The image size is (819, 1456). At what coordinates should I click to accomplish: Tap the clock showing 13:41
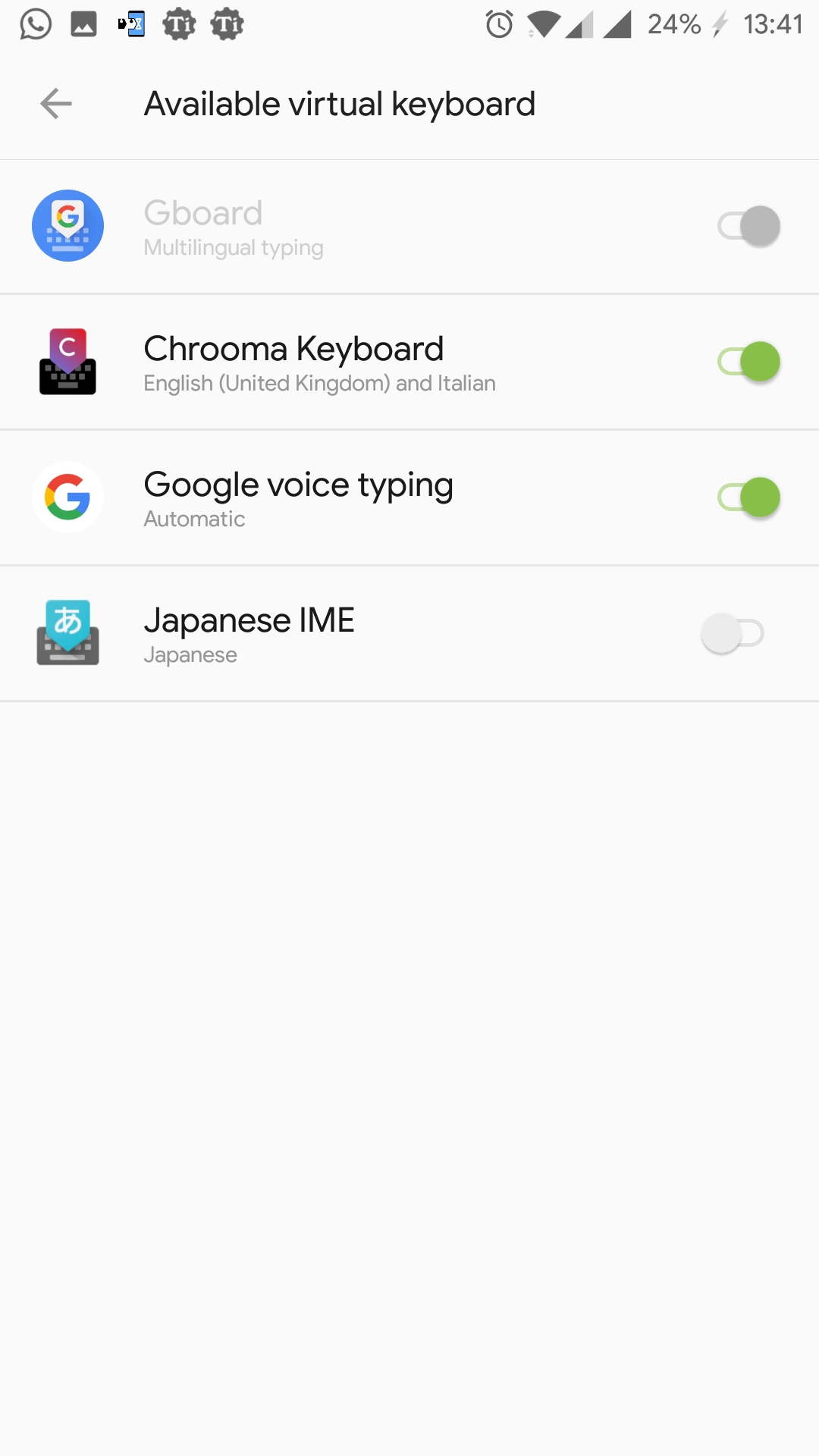[774, 24]
